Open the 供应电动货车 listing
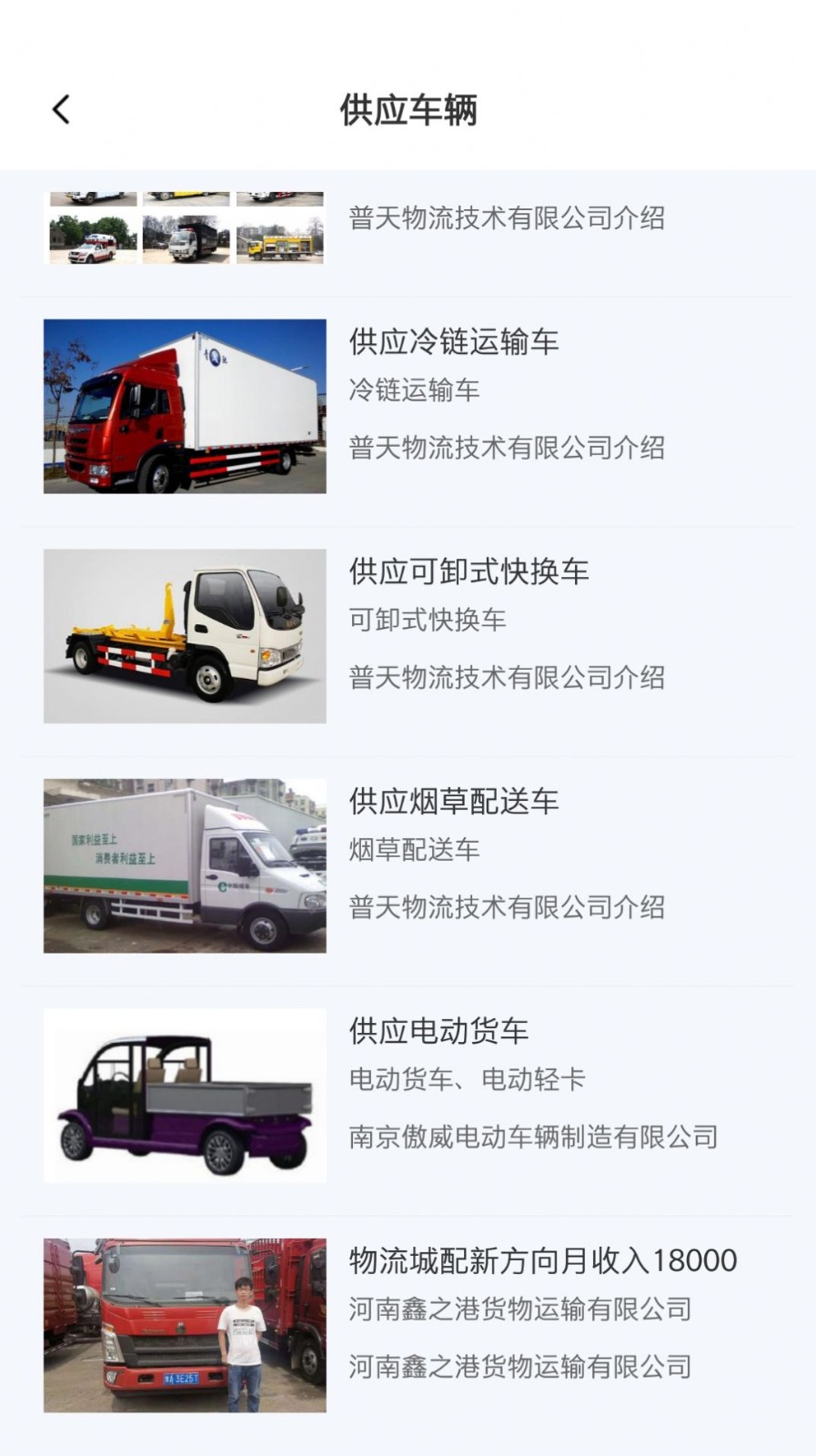Image resolution: width=816 pixels, height=1456 pixels. [438, 1032]
